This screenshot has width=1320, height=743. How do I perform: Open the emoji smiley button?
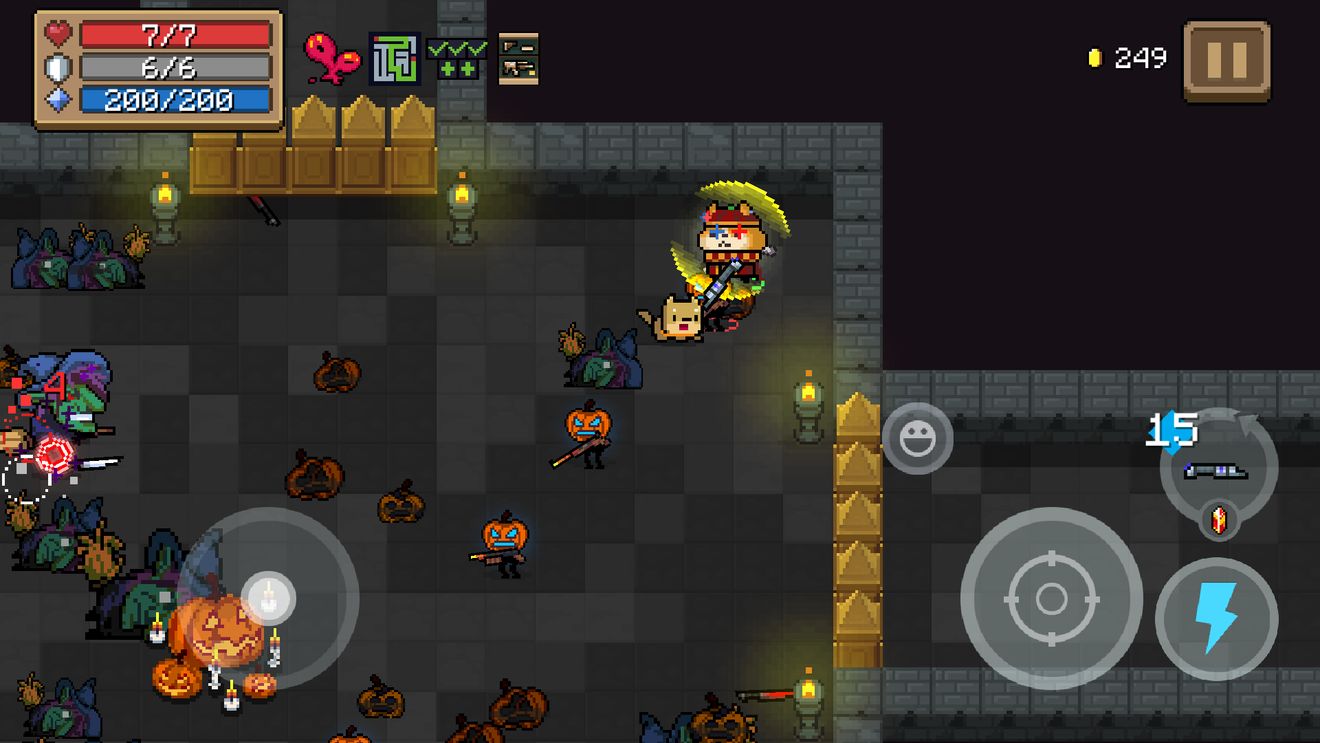click(x=917, y=438)
